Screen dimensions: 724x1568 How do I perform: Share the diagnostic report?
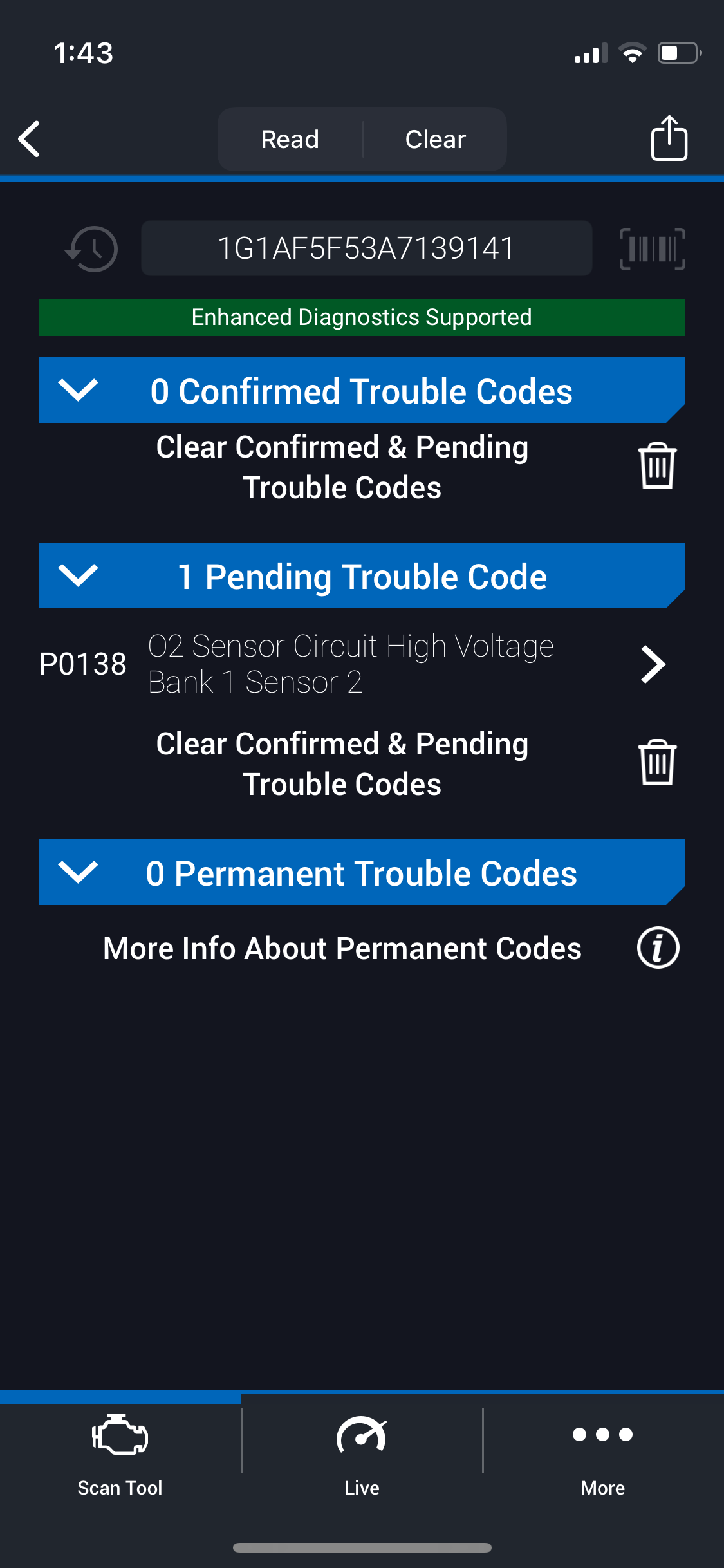pos(669,138)
